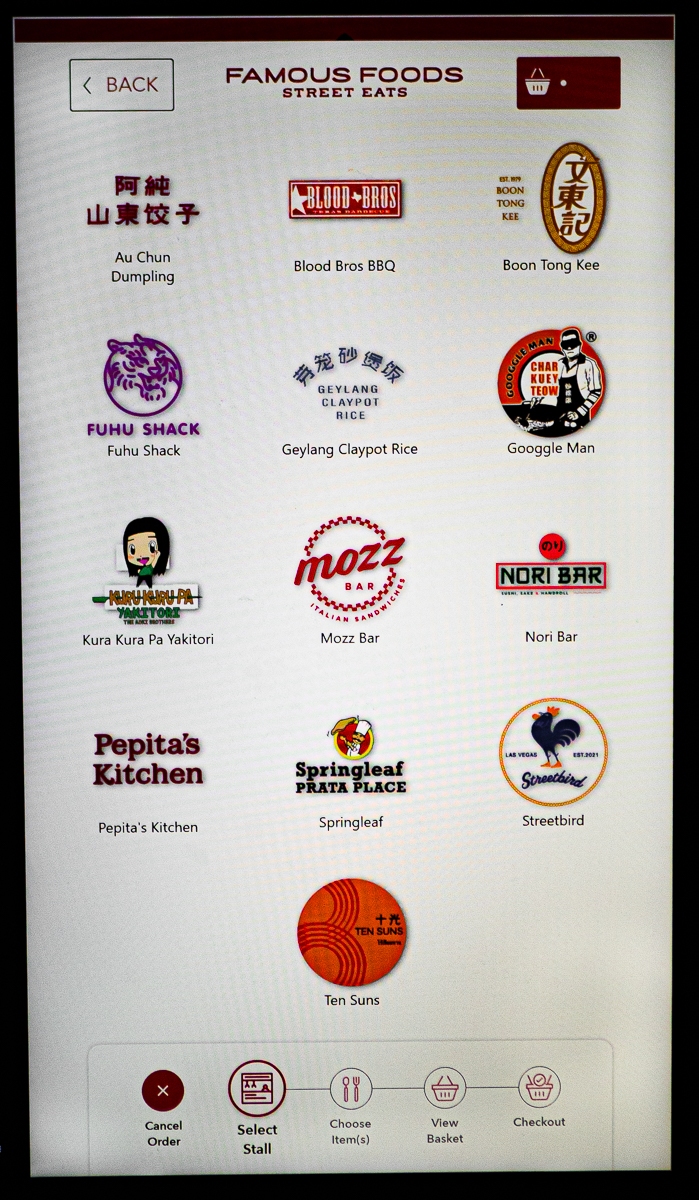Screen dimensions: 699x1200
Task: Select the Springleaf Prata Place stall
Action: pyautogui.click(x=351, y=772)
